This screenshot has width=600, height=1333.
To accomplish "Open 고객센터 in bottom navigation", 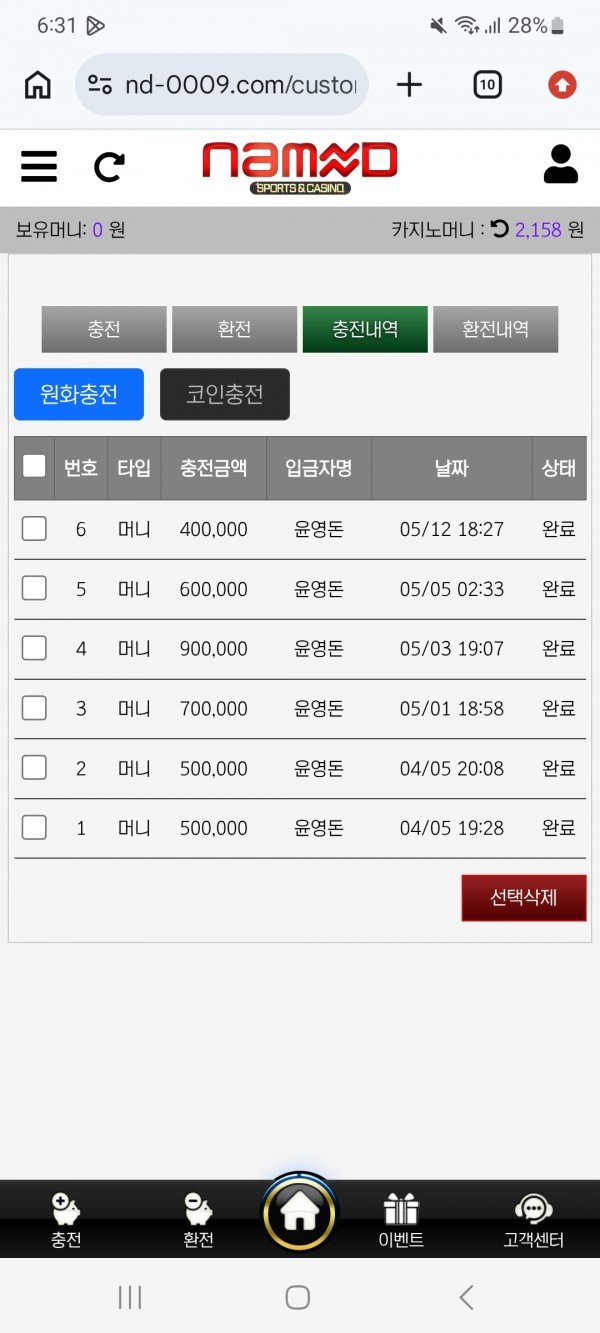I will click(x=533, y=1221).
